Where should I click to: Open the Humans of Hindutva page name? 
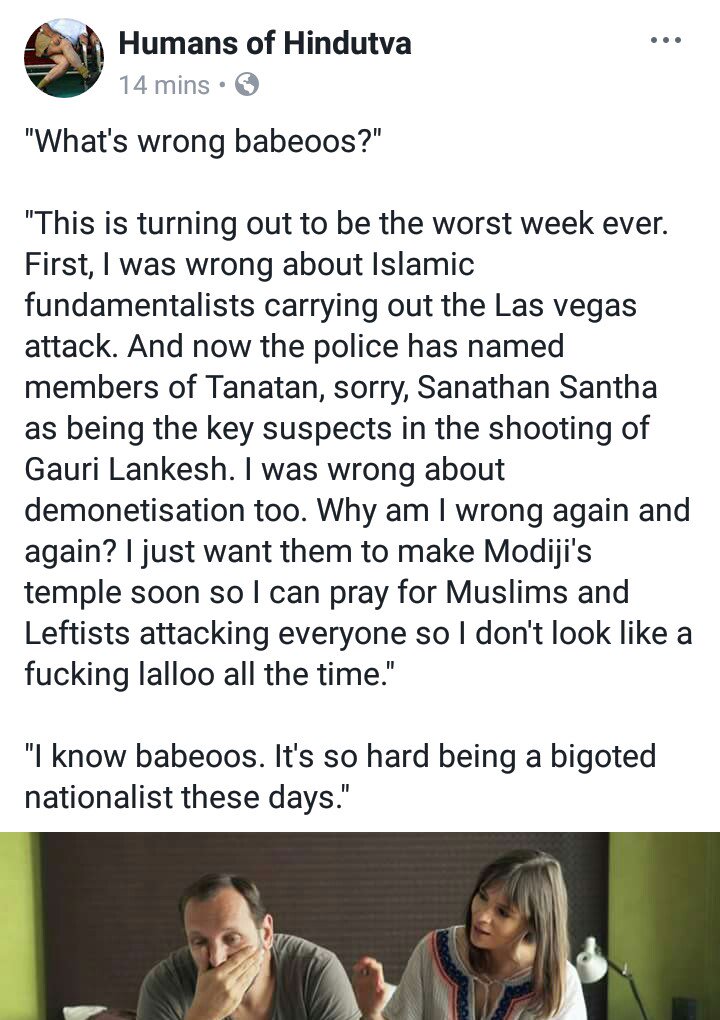pyautogui.click(x=265, y=43)
